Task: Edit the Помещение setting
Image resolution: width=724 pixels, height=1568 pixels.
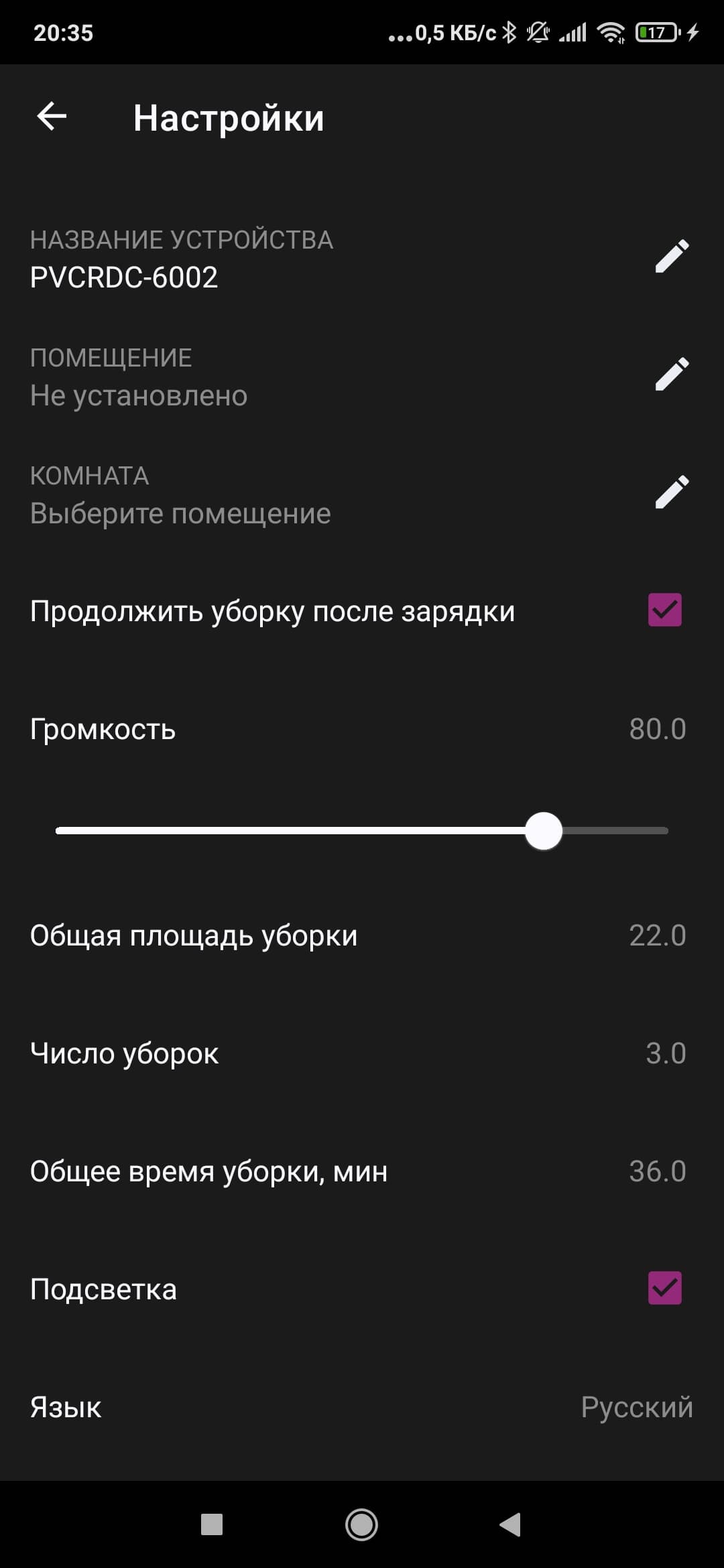Action: pyautogui.click(x=672, y=374)
